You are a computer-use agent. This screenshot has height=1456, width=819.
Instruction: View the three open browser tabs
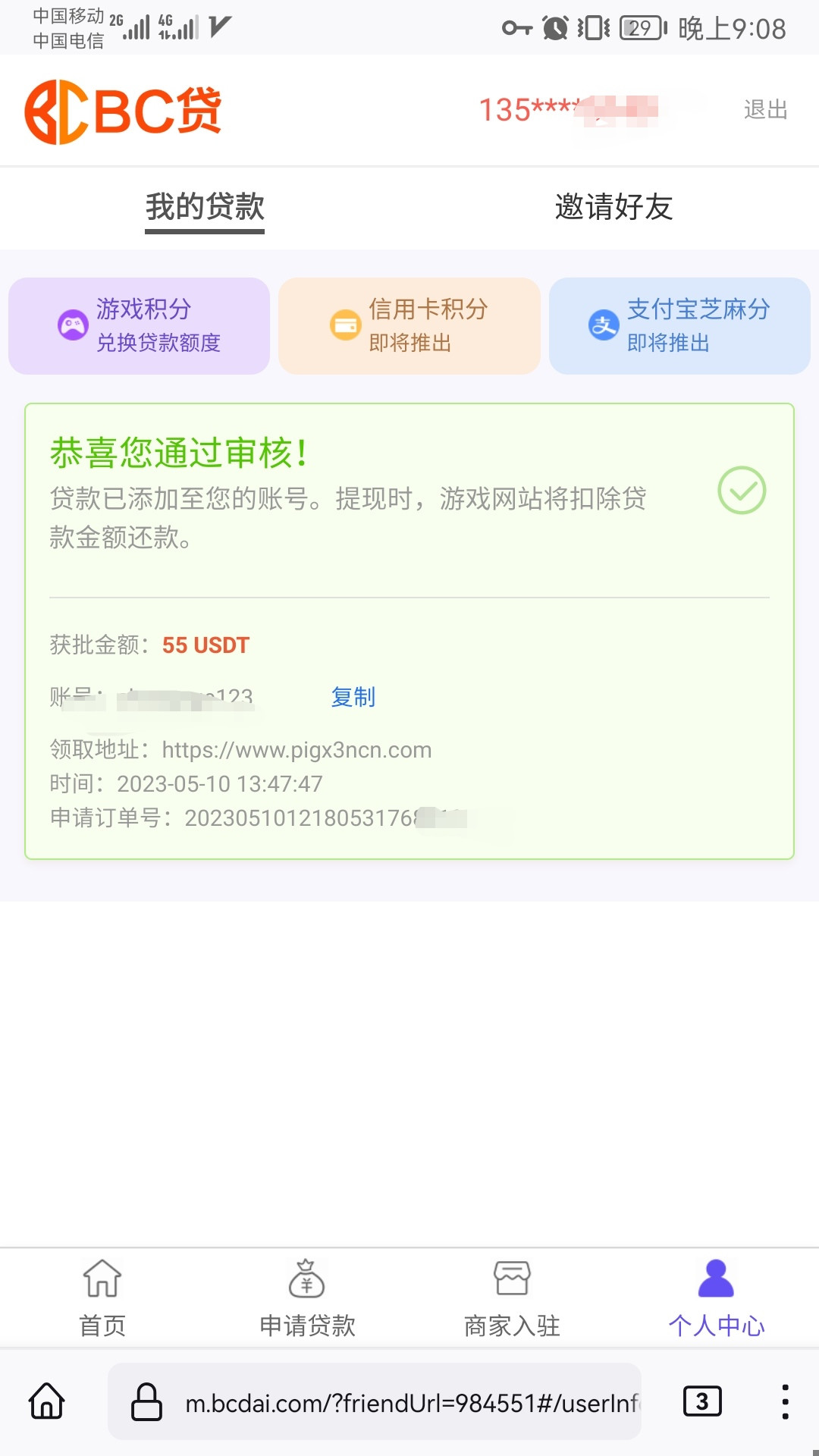pos(702,1401)
